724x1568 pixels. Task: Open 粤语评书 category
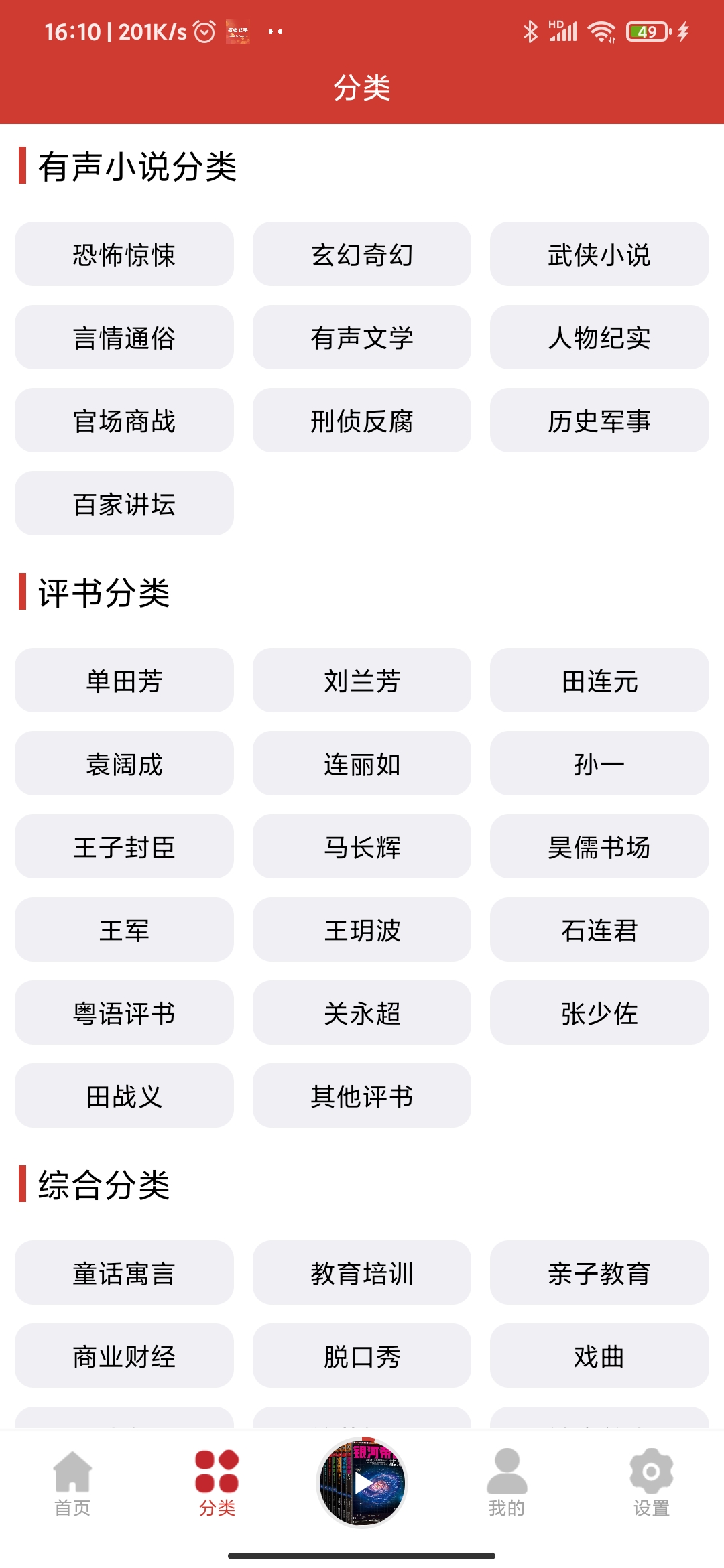124,1012
